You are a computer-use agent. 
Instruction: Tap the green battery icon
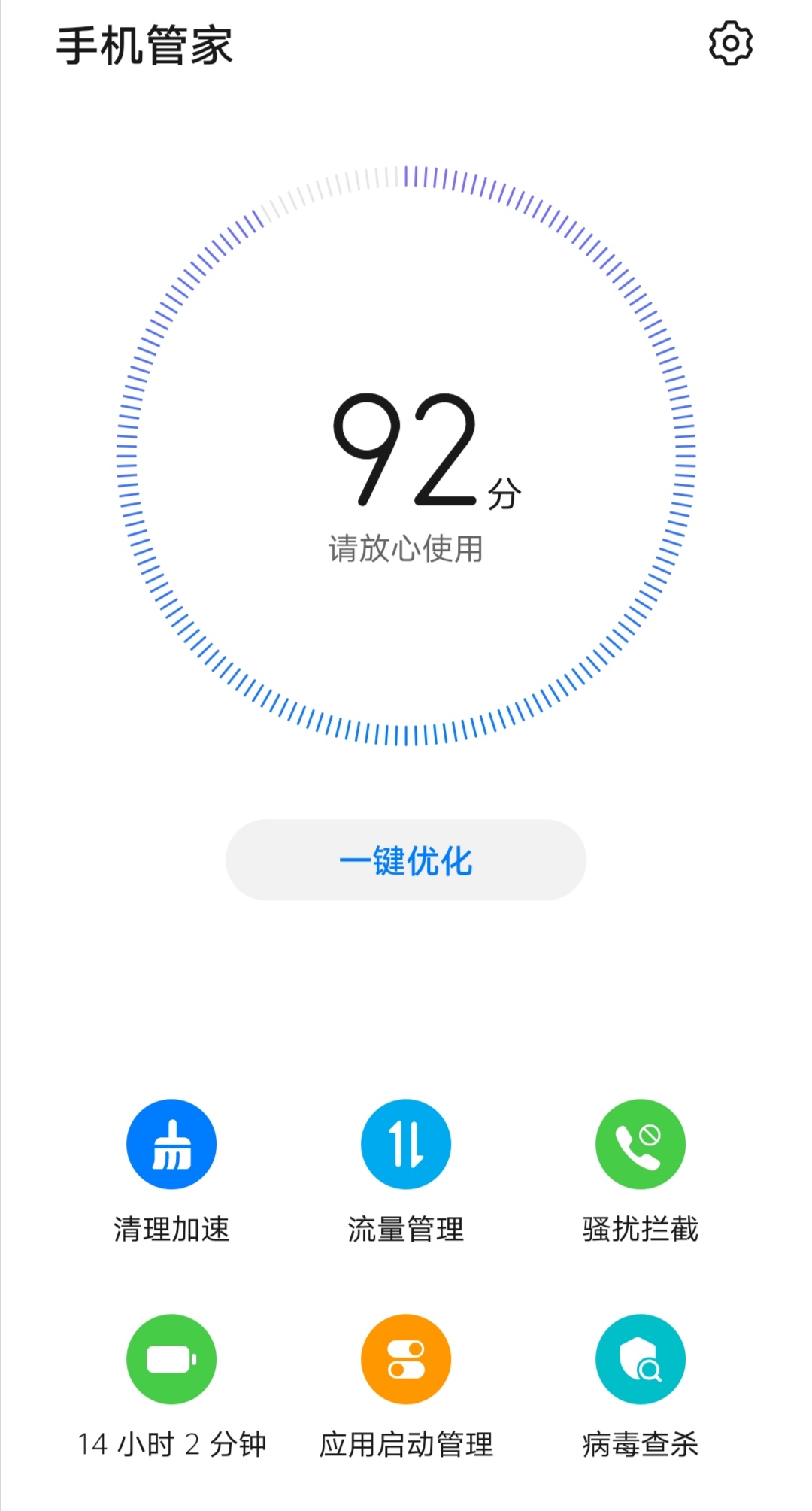point(171,1359)
